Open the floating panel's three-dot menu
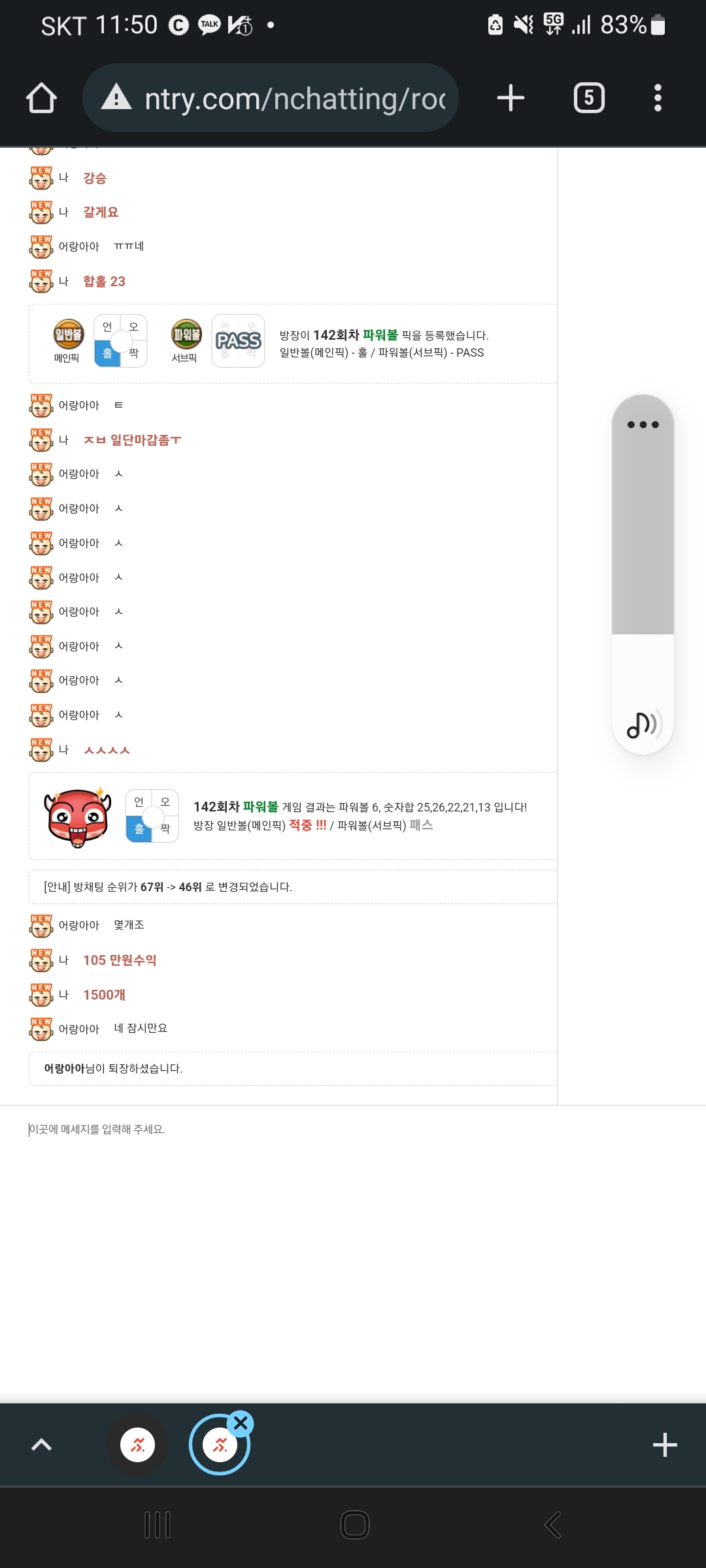This screenshot has width=706, height=1568. pos(643,425)
